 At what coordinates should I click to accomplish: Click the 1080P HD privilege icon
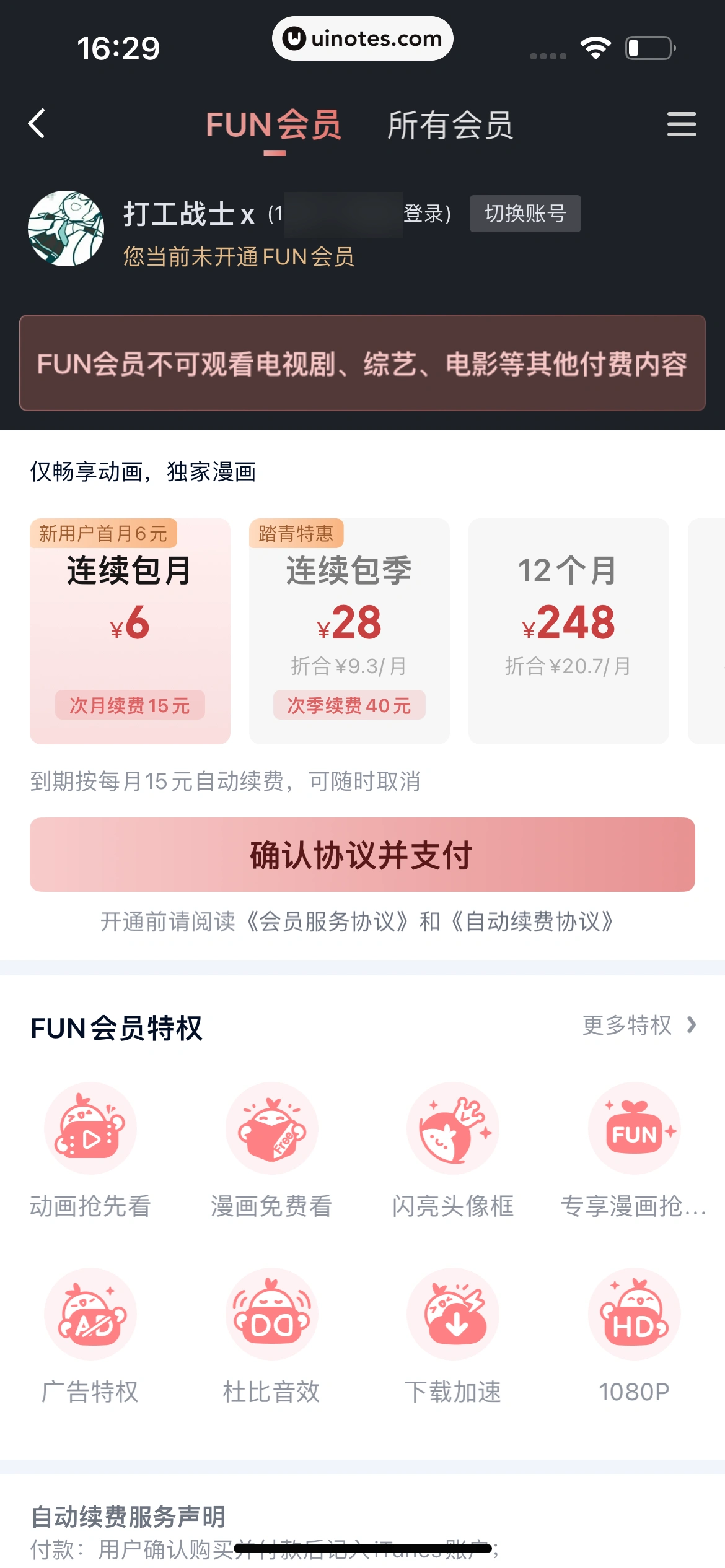click(634, 1314)
